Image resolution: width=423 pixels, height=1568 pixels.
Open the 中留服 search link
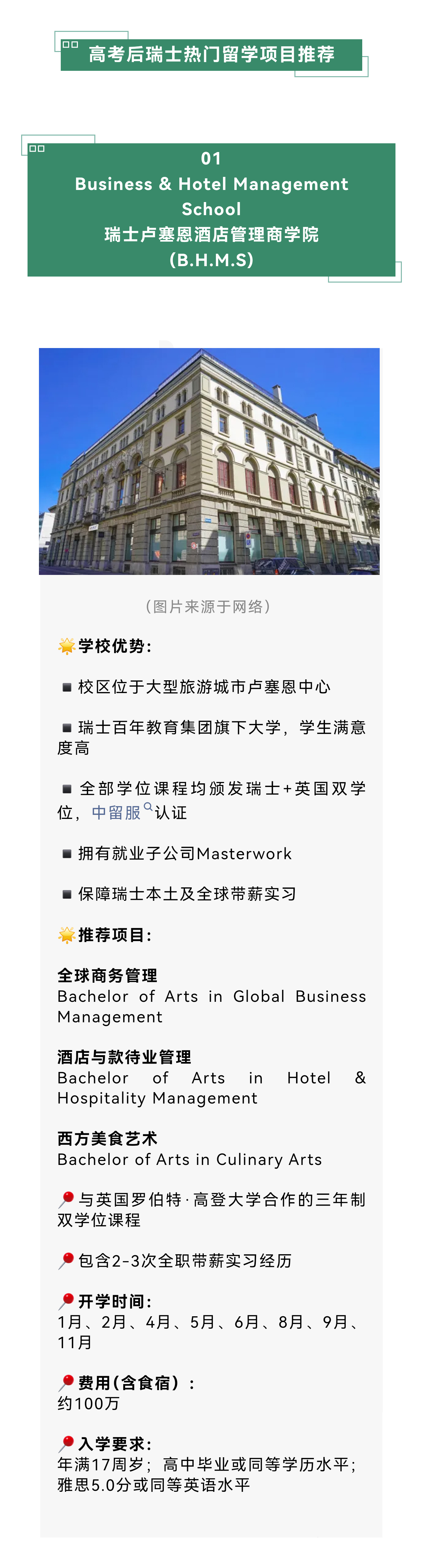pos(117,813)
